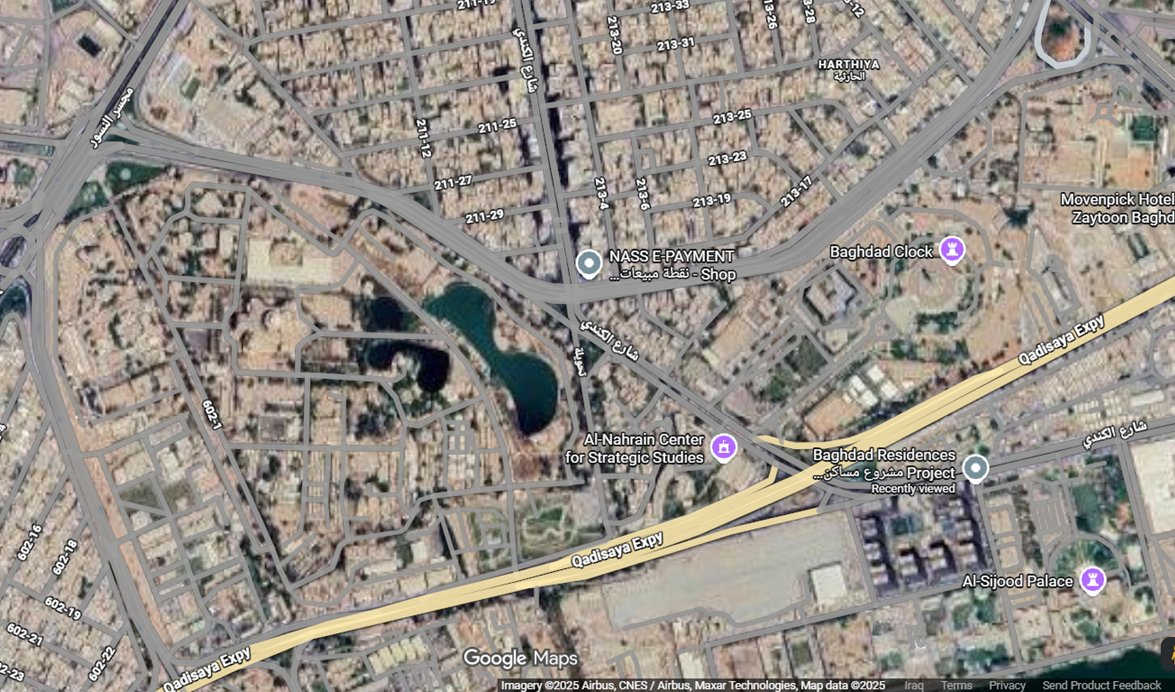Image resolution: width=1175 pixels, height=692 pixels.
Task: Click Send Product Feedback
Action: [1101, 685]
